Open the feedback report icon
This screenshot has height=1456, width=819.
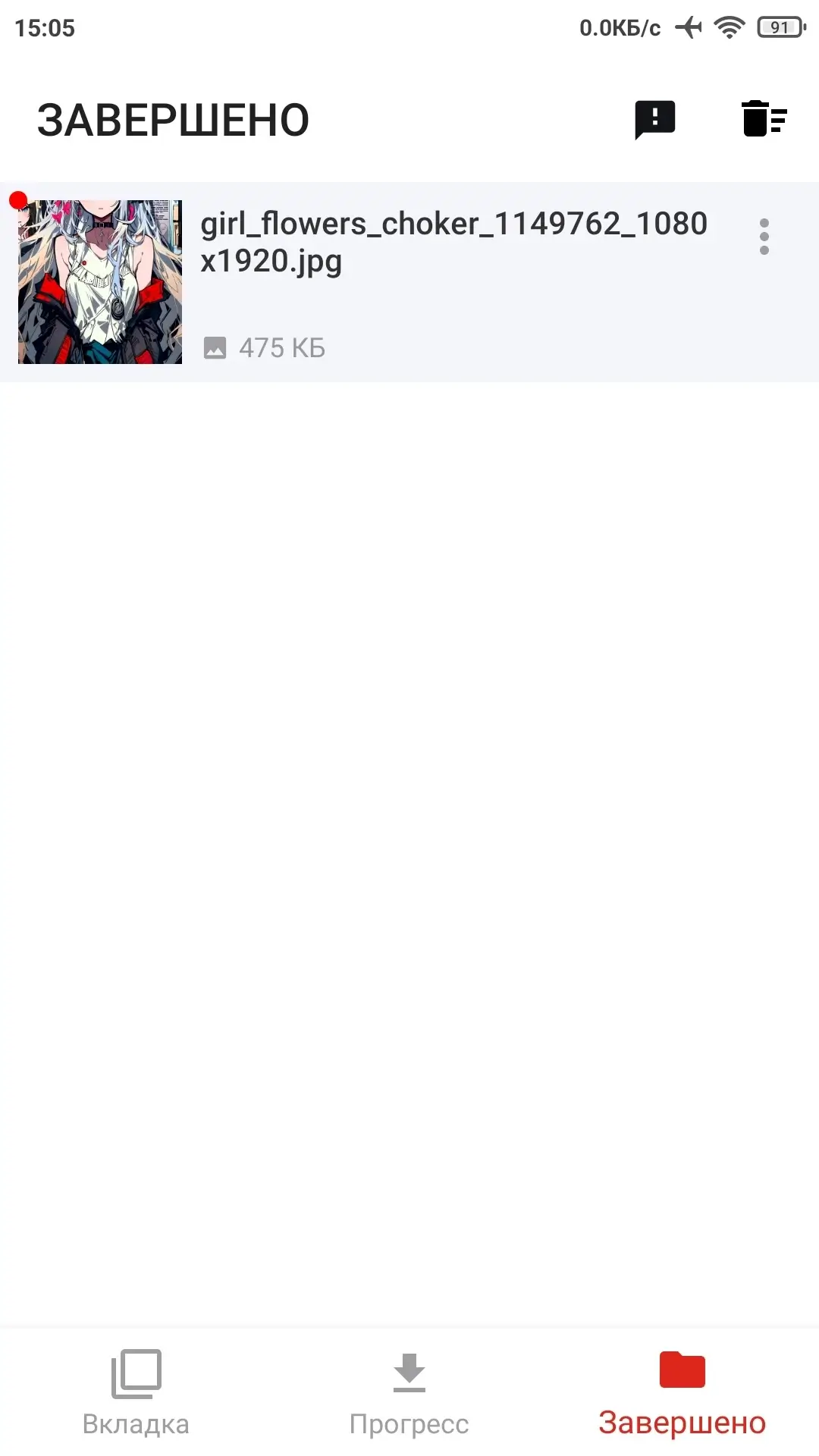654,119
